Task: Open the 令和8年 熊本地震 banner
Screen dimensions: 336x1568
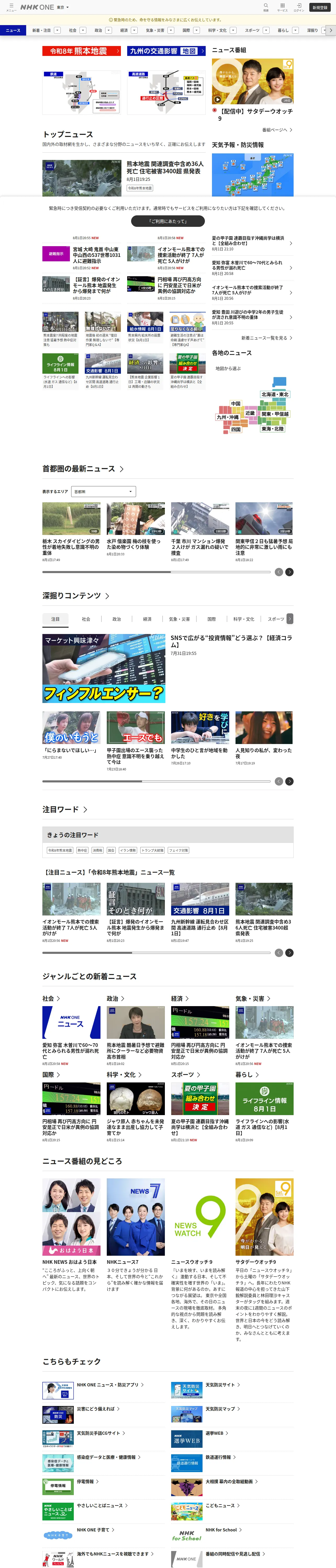Action: pos(82,51)
